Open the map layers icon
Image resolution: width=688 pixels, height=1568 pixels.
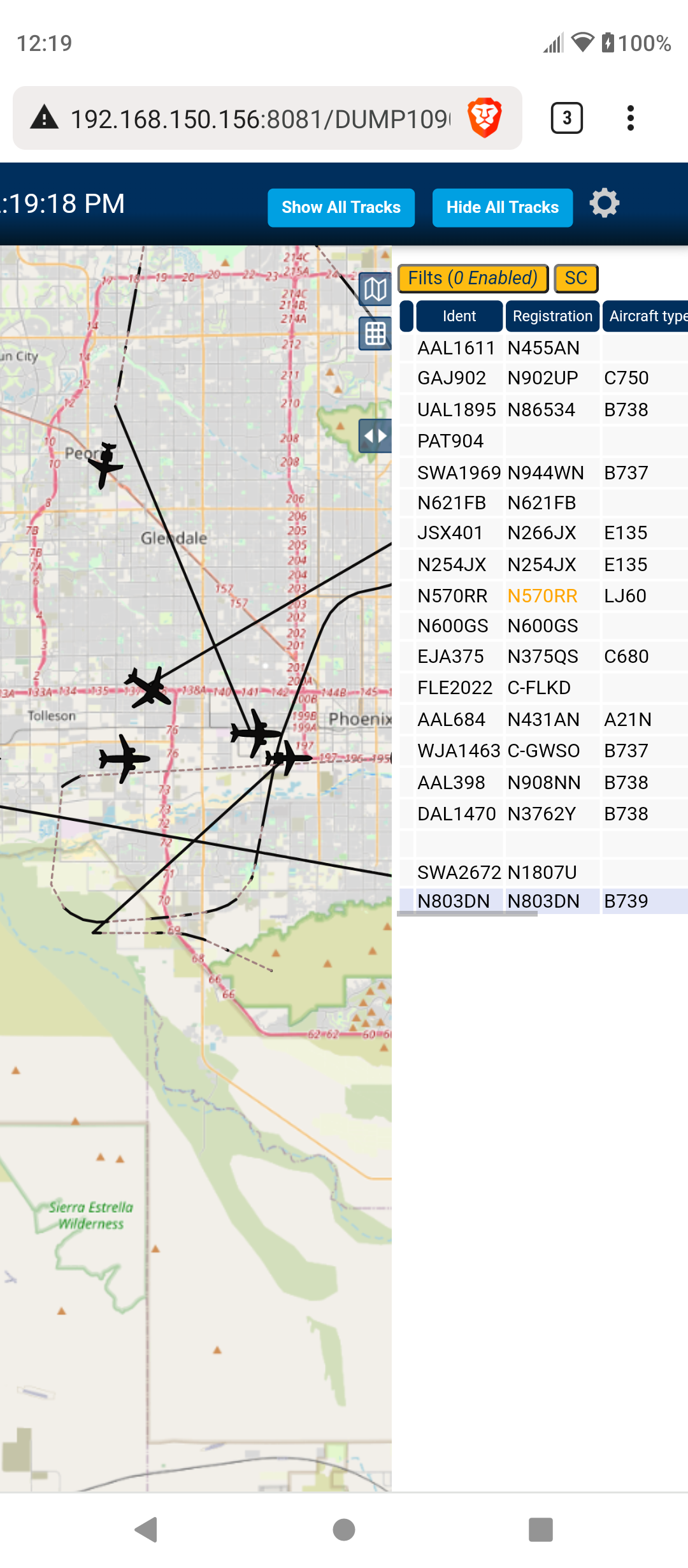click(x=375, y=290)
